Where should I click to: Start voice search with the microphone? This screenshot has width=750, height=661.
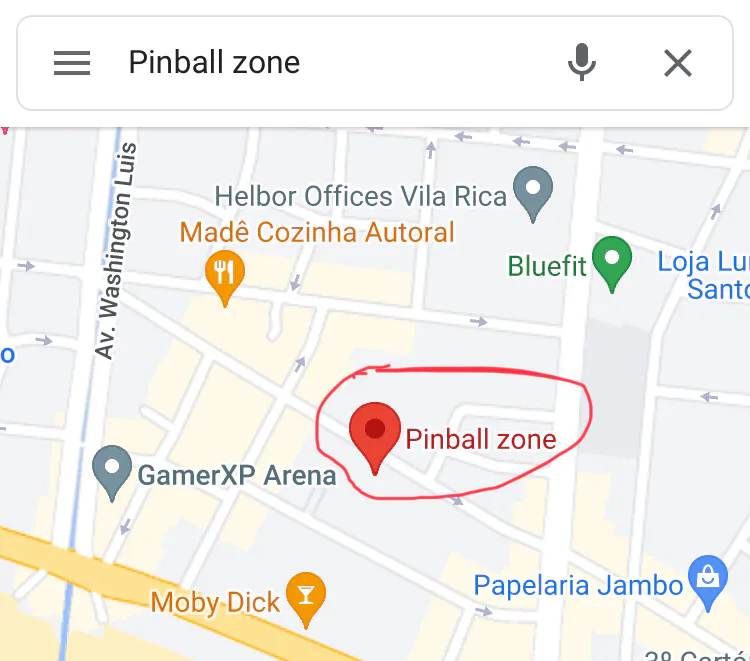[582, 62]
